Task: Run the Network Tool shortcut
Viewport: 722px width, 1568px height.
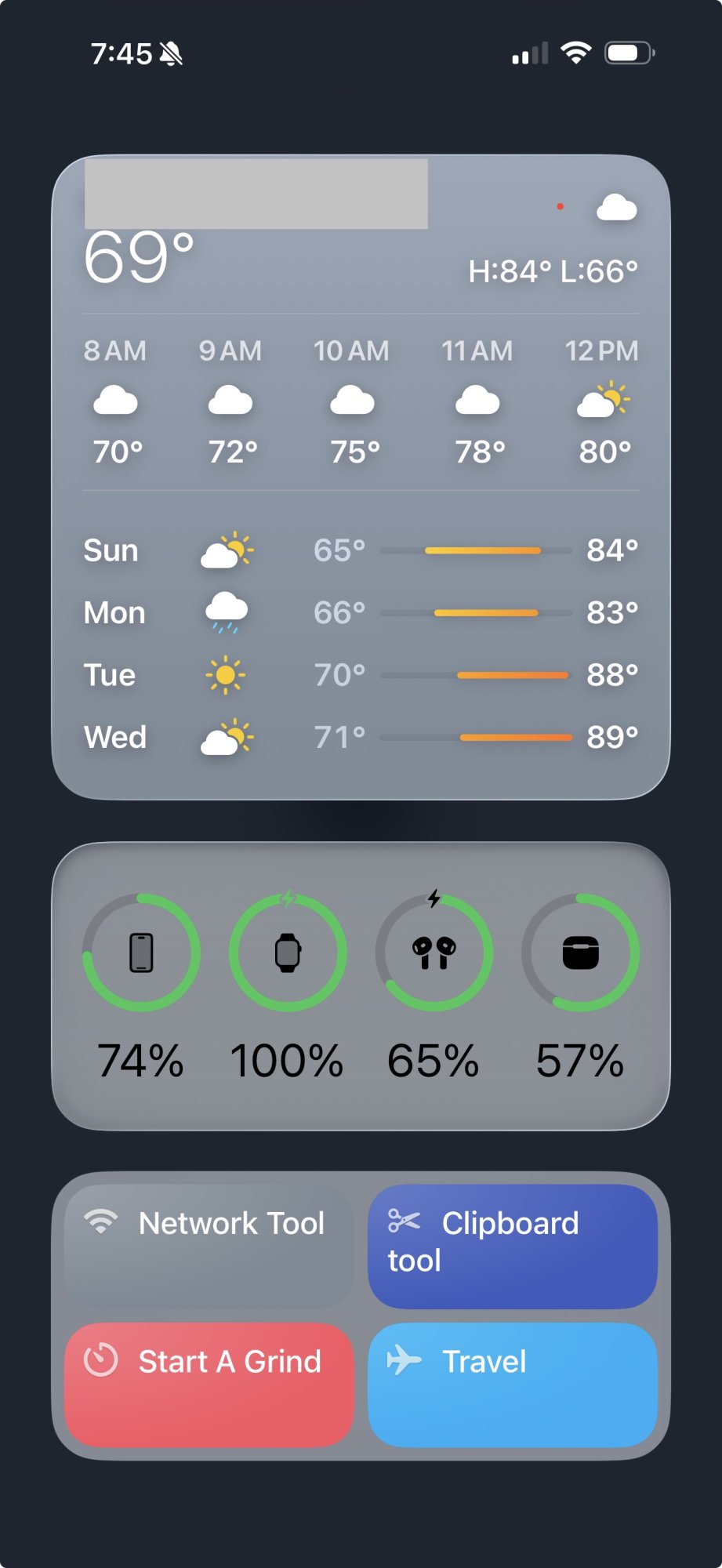Action: [209, 1245]
